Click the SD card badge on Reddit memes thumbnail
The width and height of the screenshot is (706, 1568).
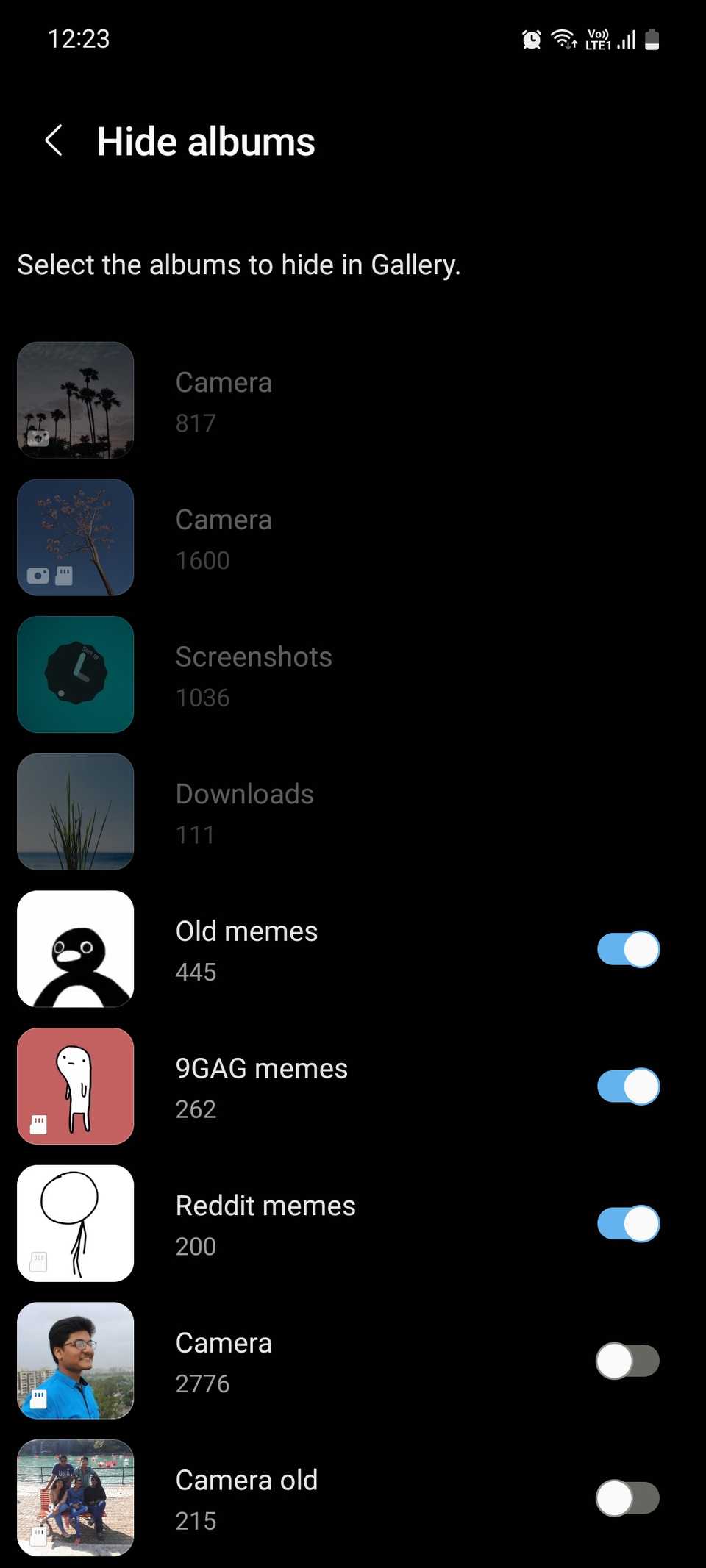coord(38,1261)
